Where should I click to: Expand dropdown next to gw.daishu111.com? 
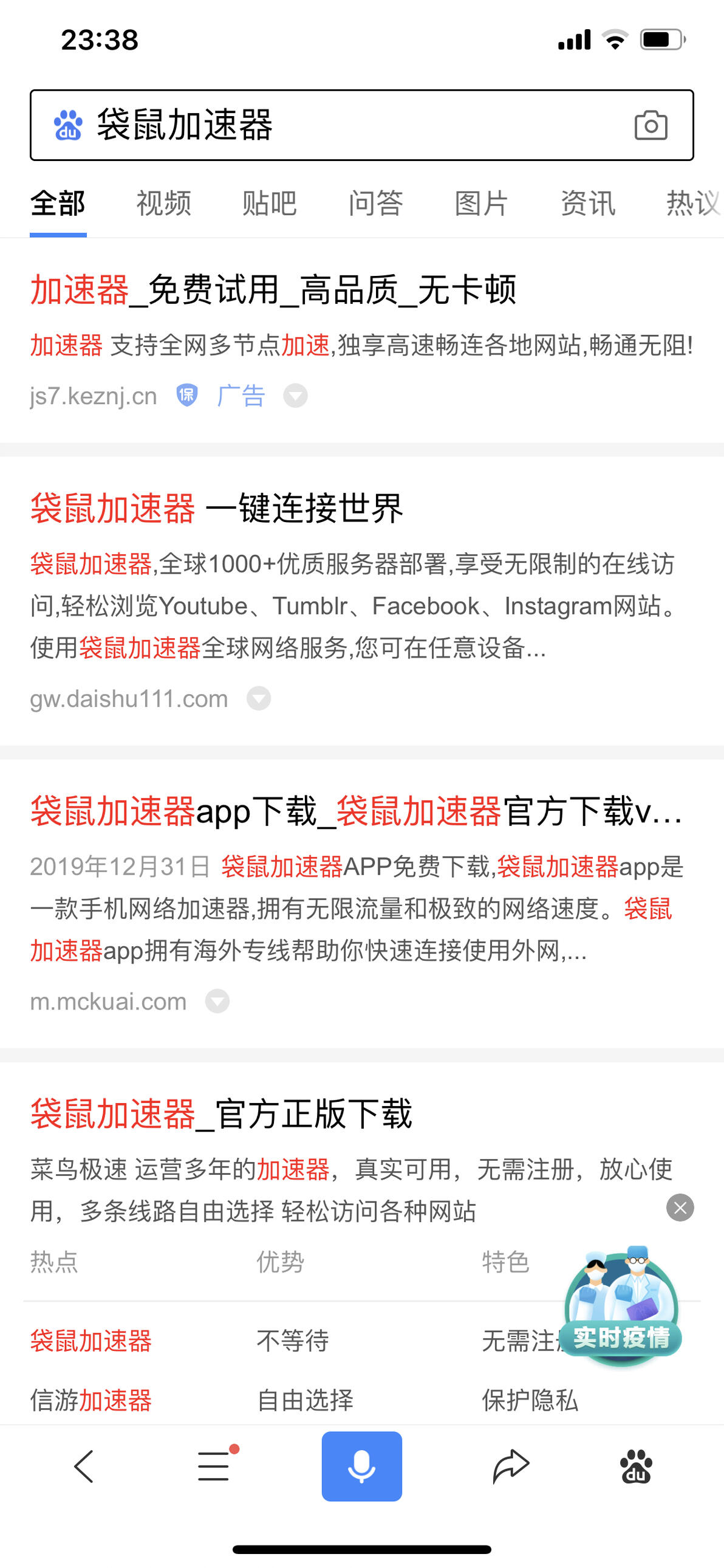coord(259,699)
